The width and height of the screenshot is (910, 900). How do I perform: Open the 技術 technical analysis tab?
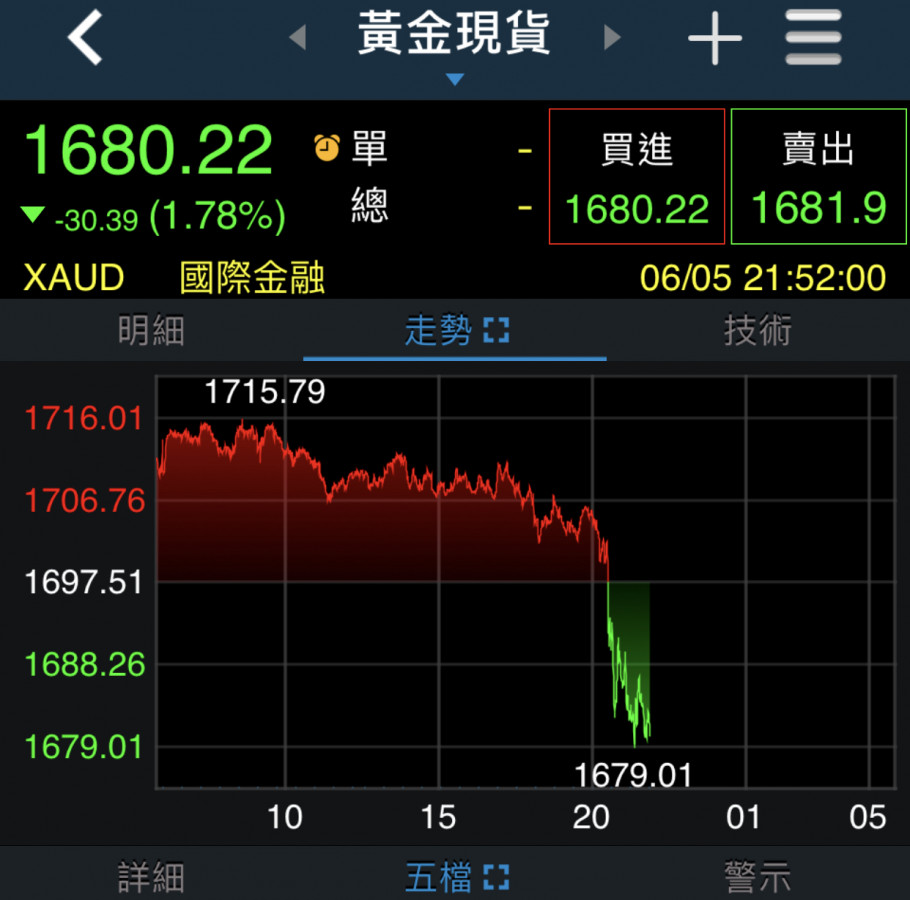[757, 331]
